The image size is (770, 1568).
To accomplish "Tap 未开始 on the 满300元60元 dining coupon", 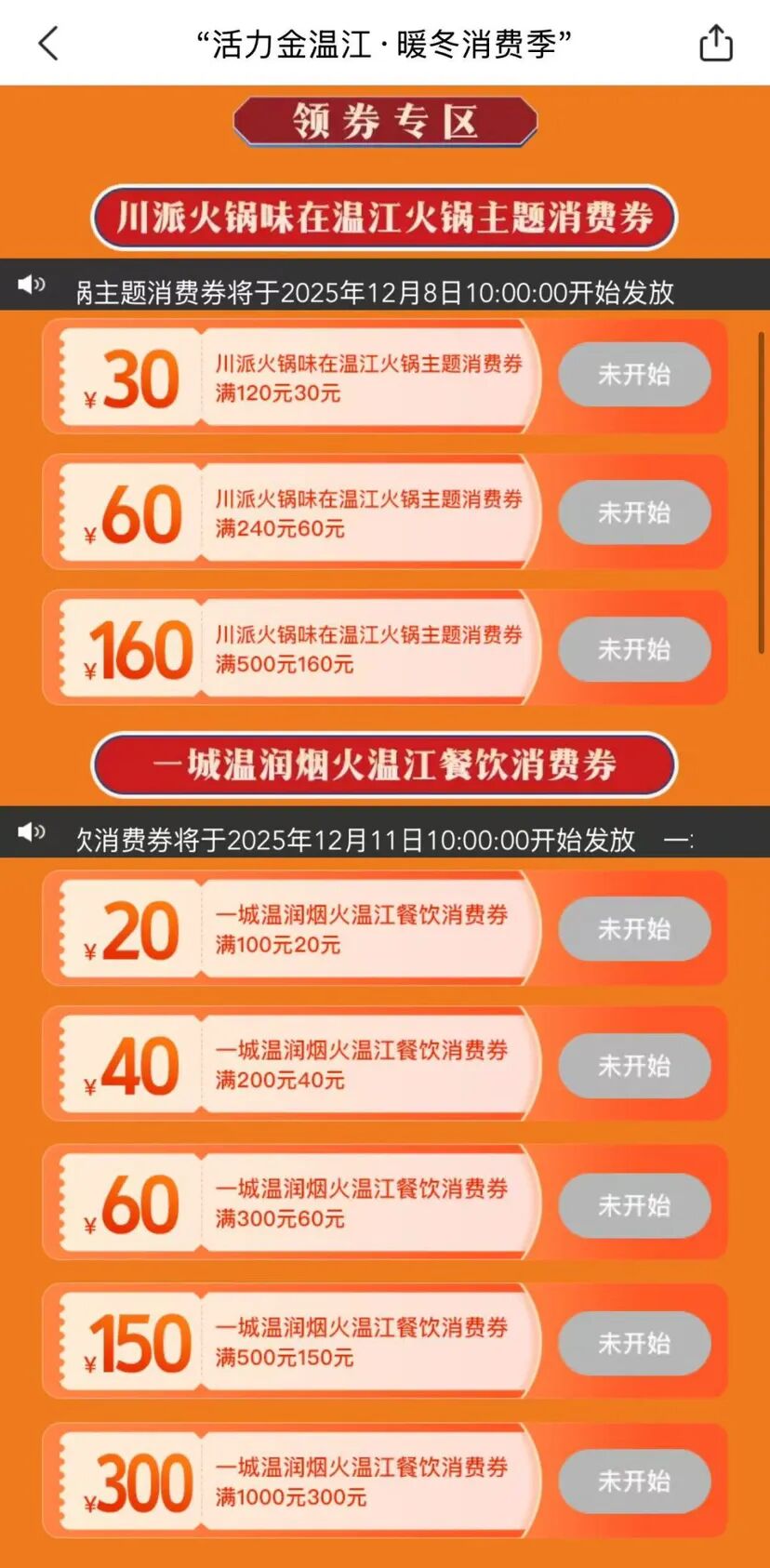I will pyautogui.click(x=634, y=1204).
